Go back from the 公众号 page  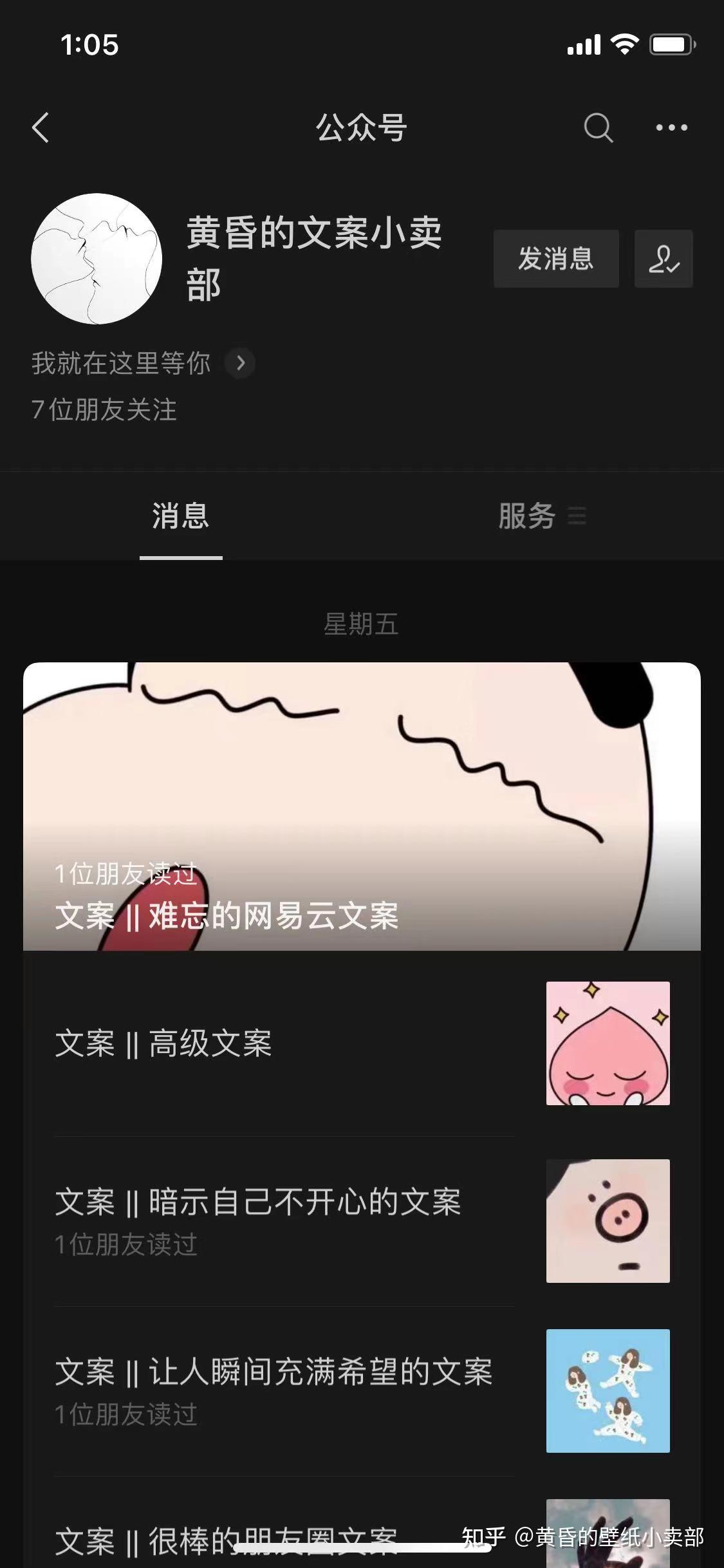(x=41, y=127)
